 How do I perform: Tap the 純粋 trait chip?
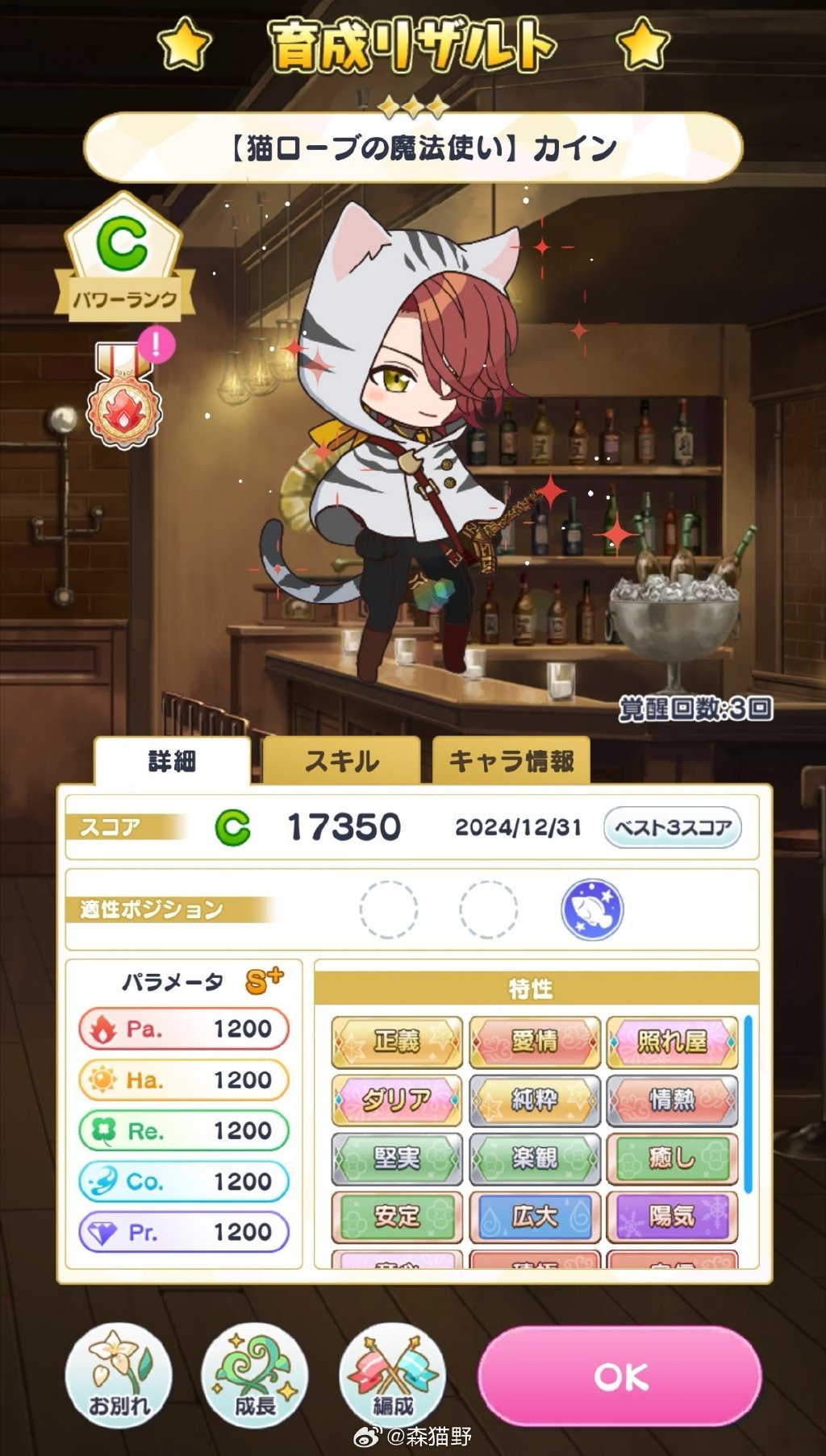pos(535,1100)
